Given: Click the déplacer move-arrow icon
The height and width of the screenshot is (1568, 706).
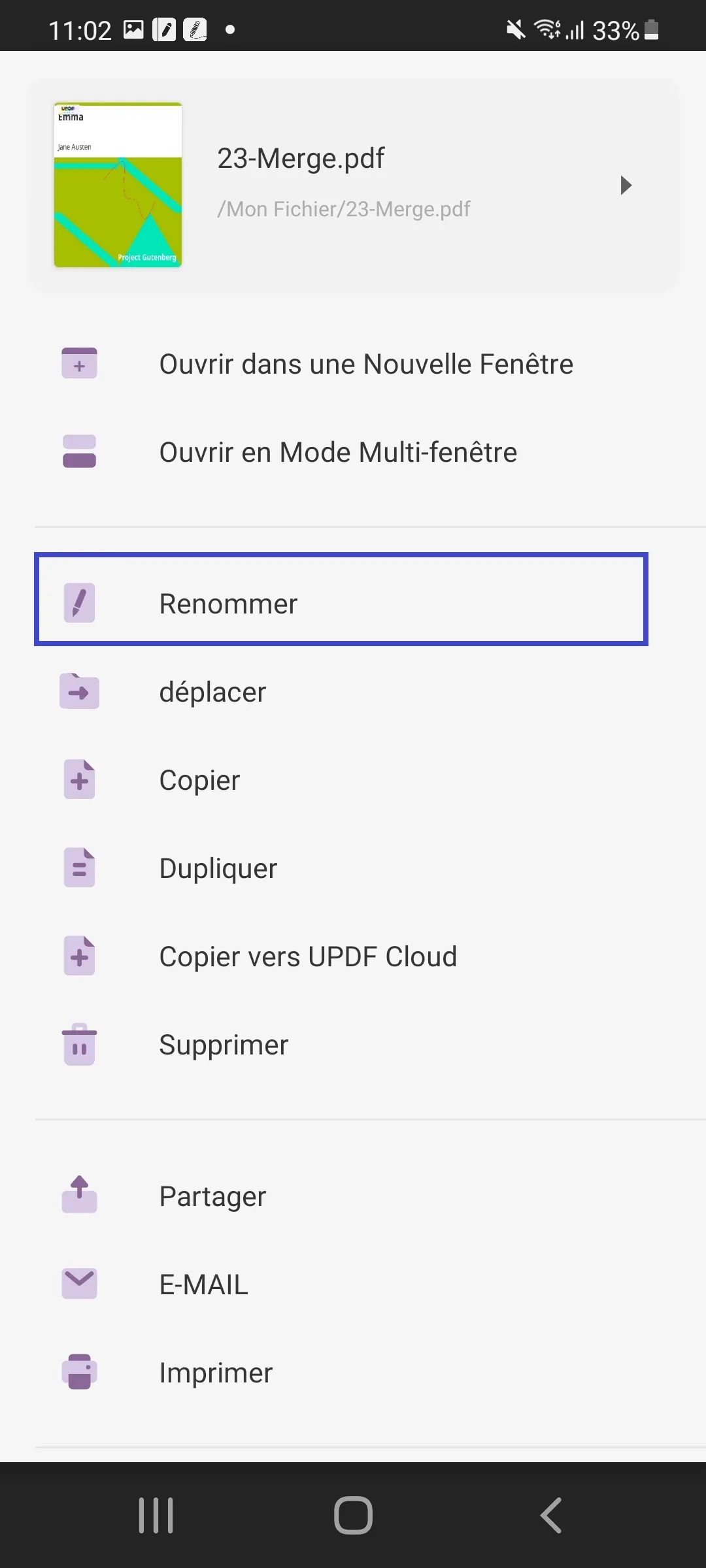Looking at the screenshot, I should tap(78, 691).
